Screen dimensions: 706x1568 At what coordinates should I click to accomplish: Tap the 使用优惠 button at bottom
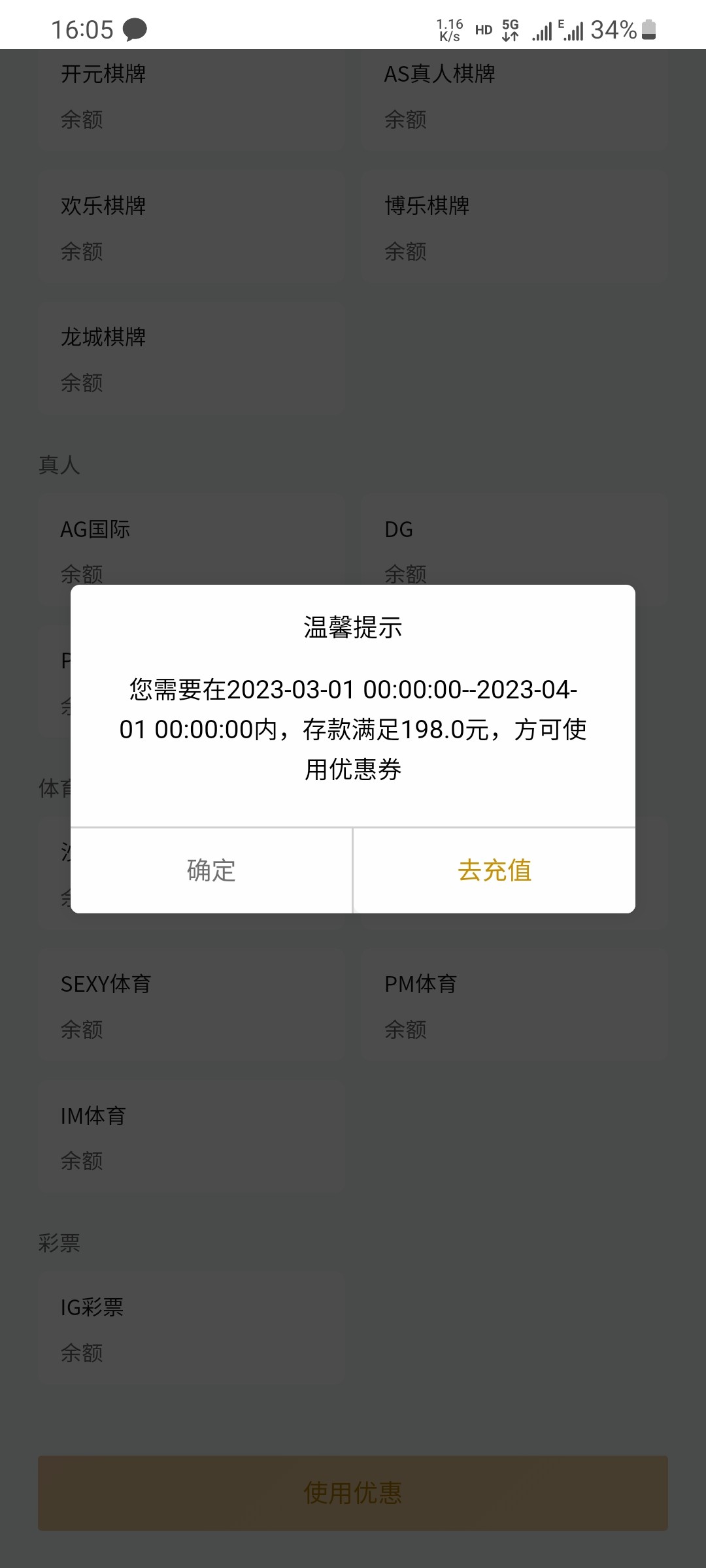pos(353,1492)
